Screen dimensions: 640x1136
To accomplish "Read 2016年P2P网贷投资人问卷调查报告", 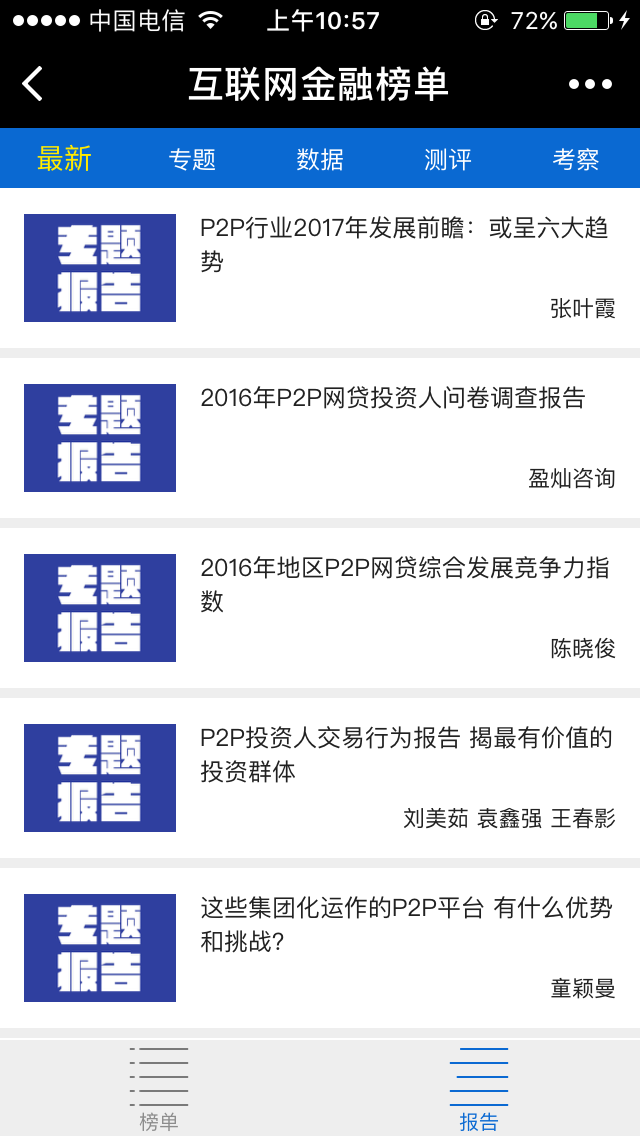I will tap(392, 398).
